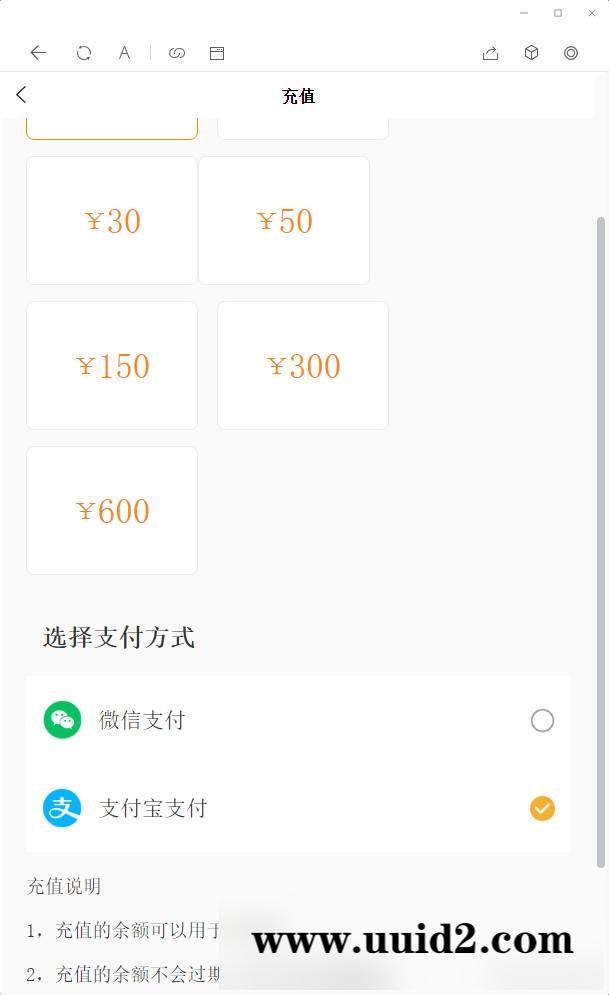This screenshot has width=609, height=995.
Task: Close the window
Action: (x=592, y=13)
